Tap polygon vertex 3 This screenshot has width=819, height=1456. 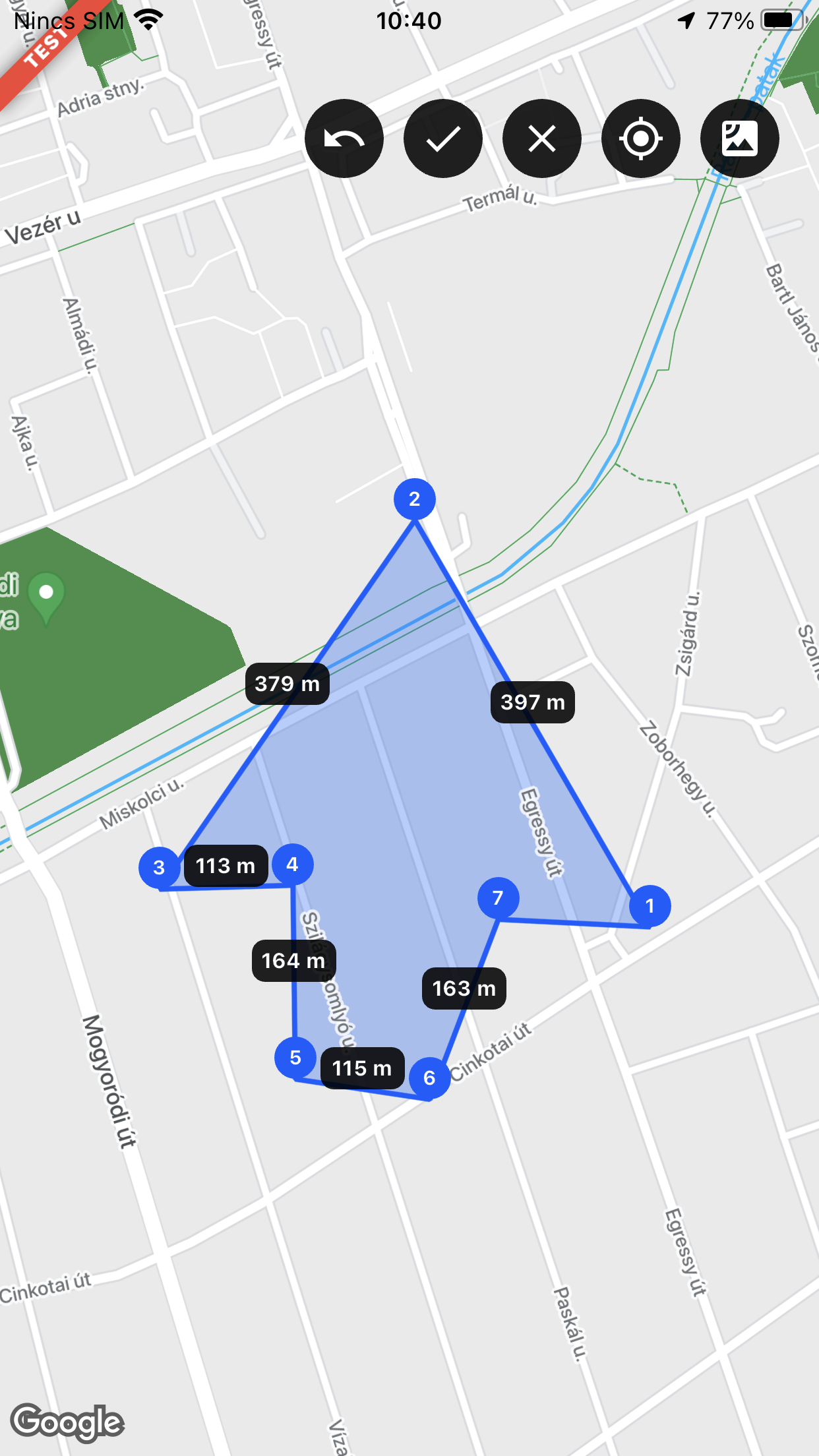click(x=159, y=868)
